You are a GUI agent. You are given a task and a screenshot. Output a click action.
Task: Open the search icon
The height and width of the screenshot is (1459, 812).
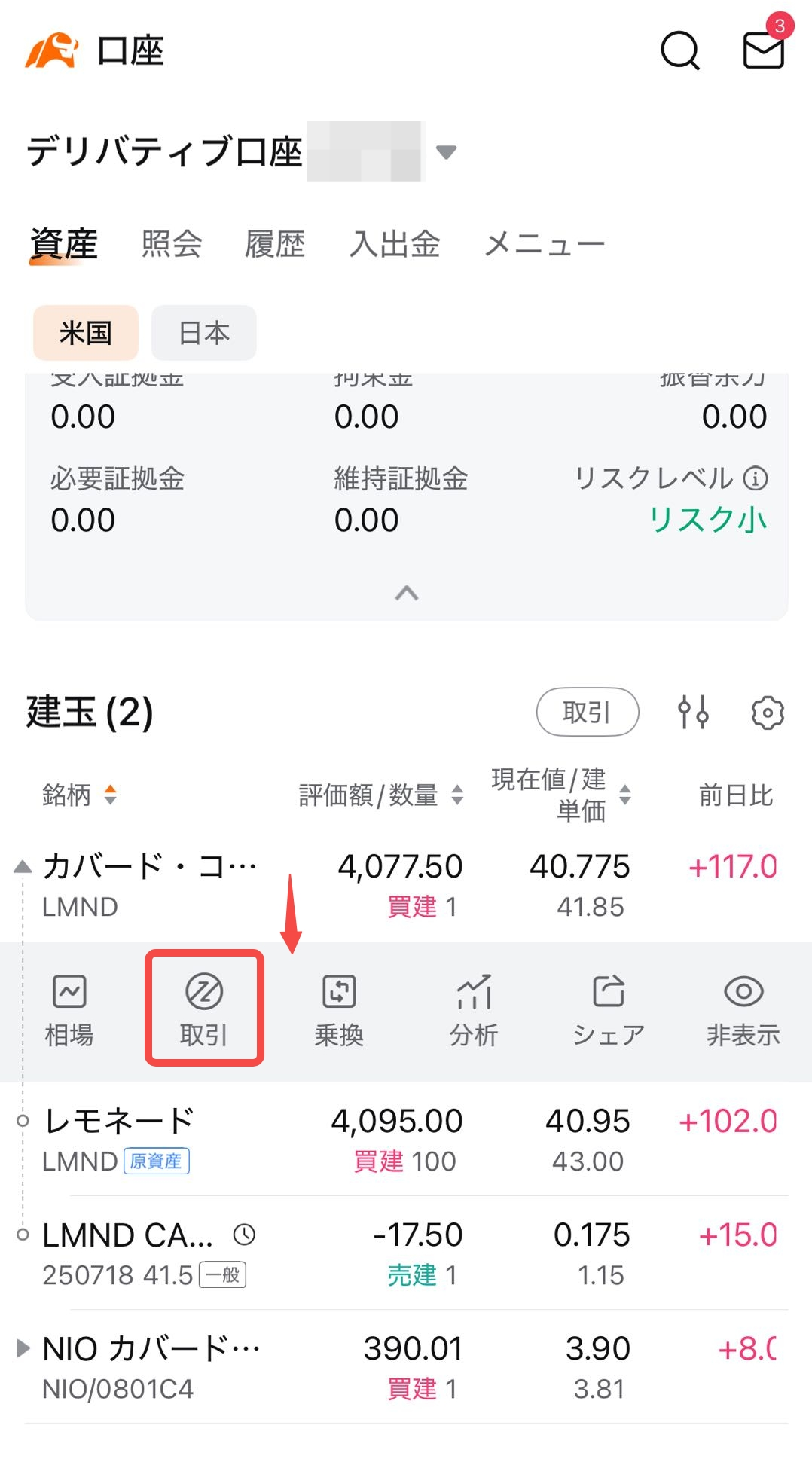pyautogui.click(x=679, y=50)
